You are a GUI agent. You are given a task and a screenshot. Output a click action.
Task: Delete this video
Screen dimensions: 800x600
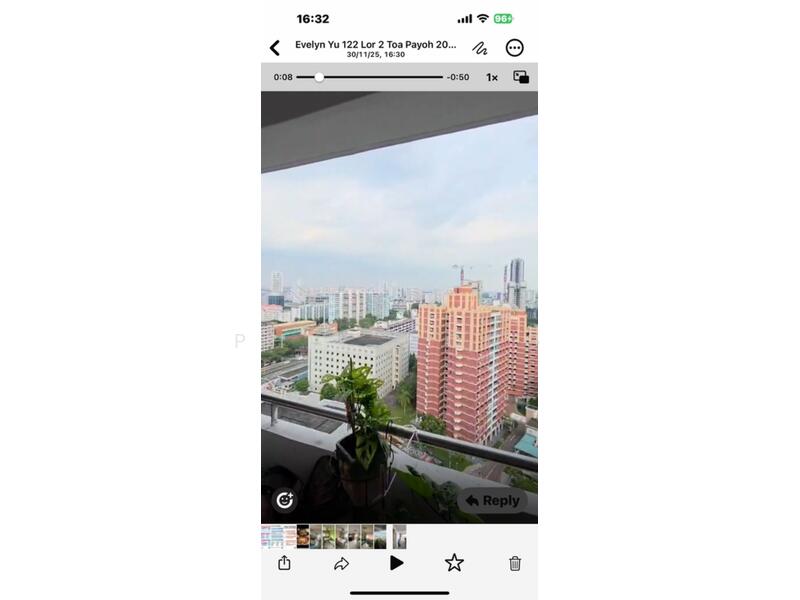(515, 563)
